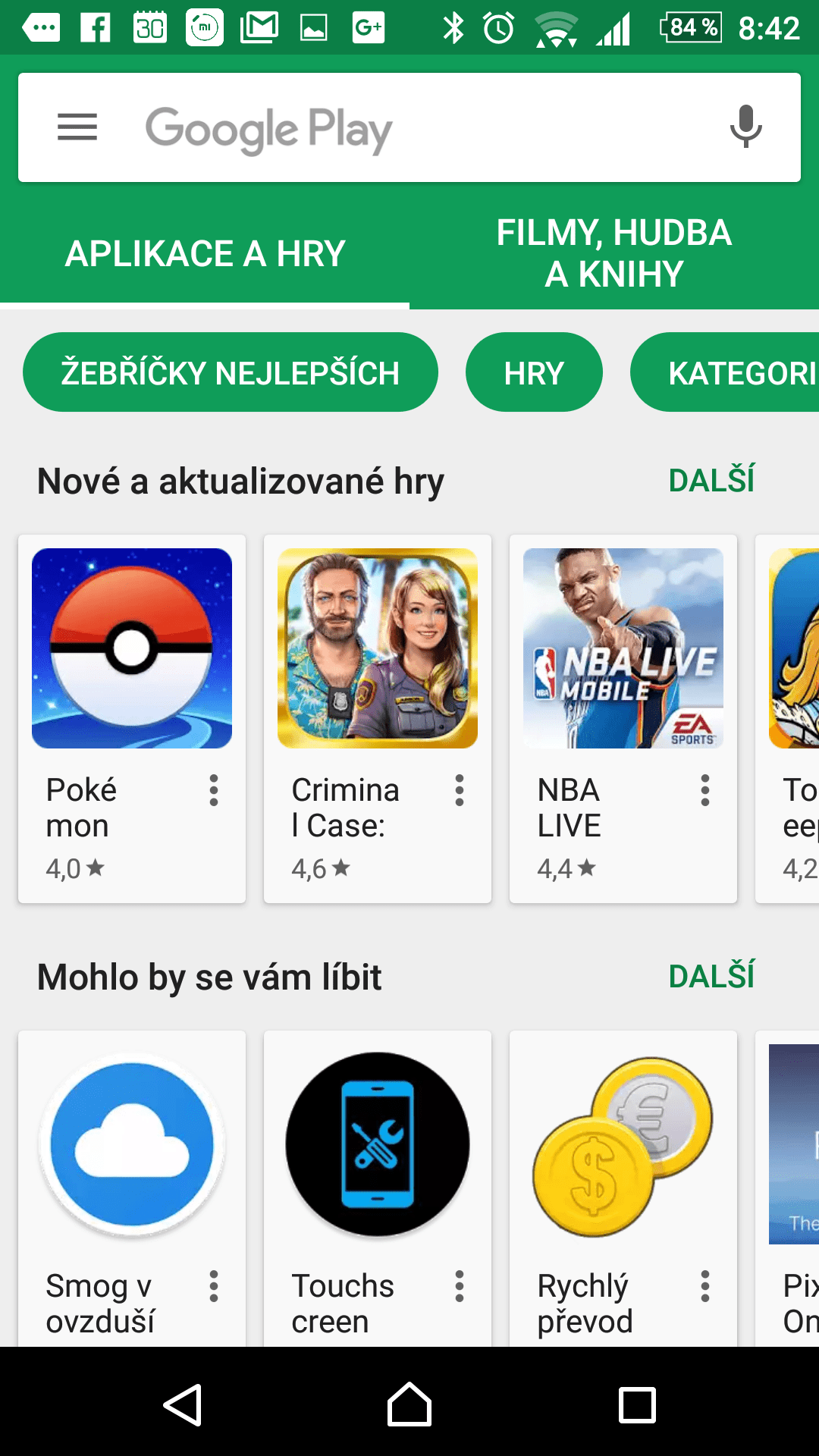Open the Hry chip
Viewport: 819px width, 1456px height.
click(x=534, y=372)
